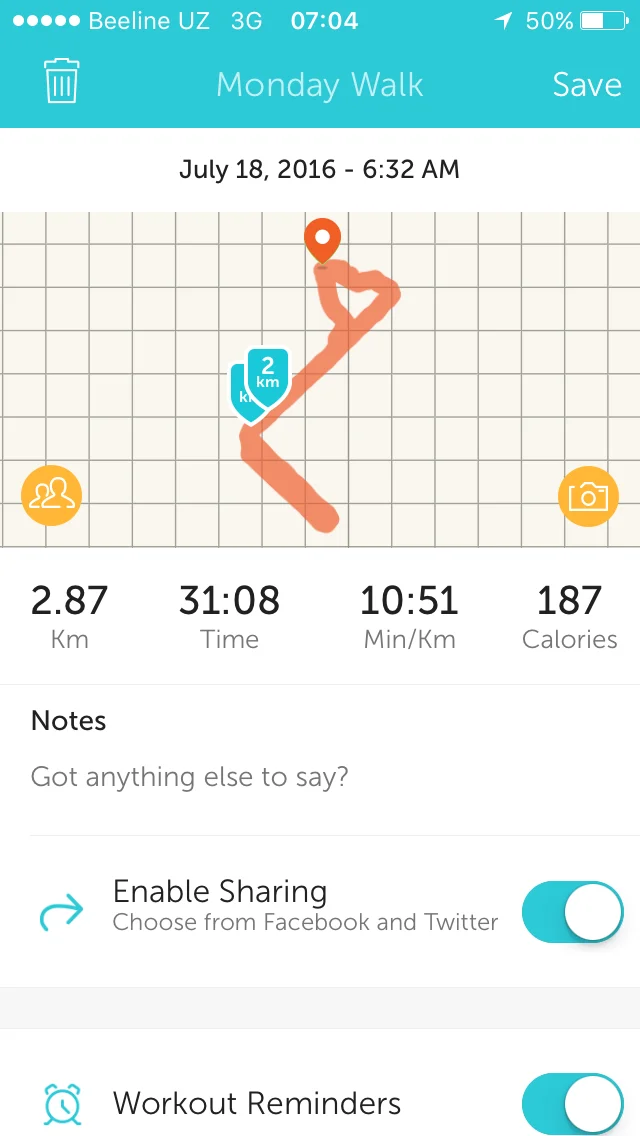Add a photo with the camera icon
Image resolution: width=640 pixels, height=1136 pixels.
(x=587, y=496)
